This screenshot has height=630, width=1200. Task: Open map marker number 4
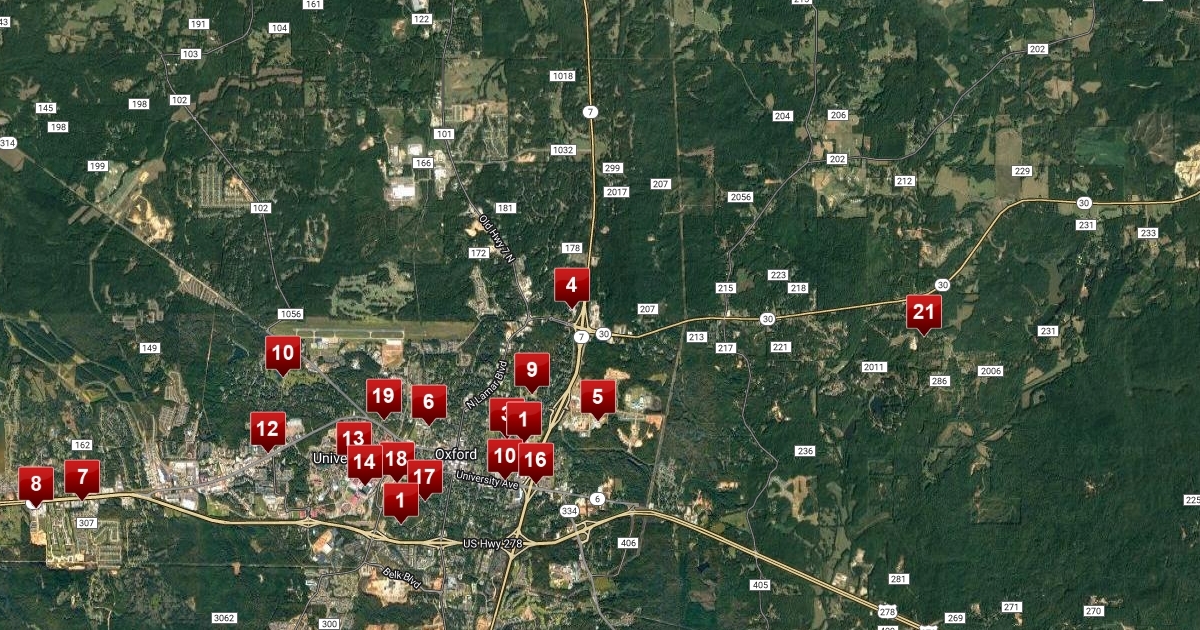click(571, 286)
